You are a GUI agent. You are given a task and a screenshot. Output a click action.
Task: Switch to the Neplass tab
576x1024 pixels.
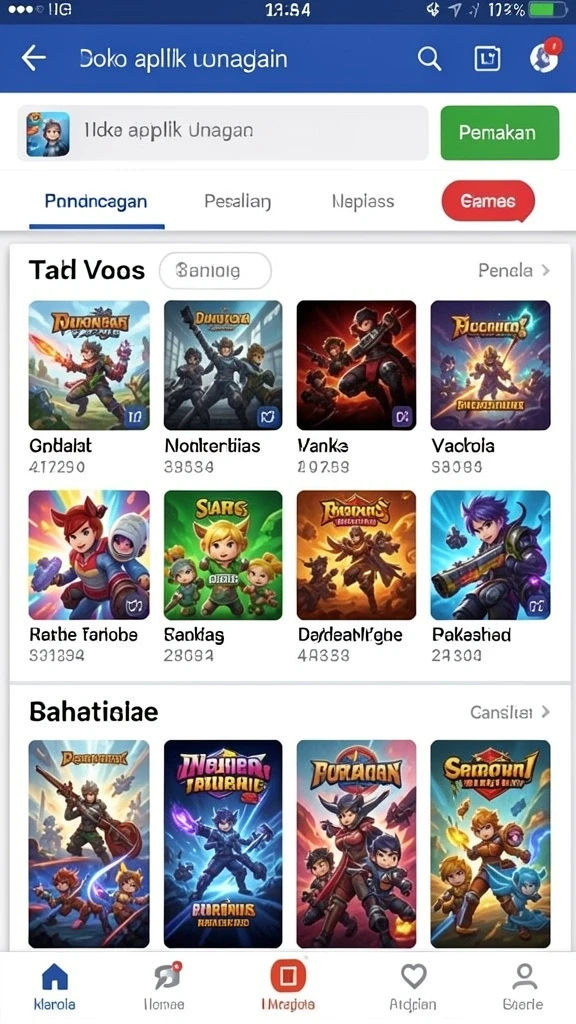362,201
